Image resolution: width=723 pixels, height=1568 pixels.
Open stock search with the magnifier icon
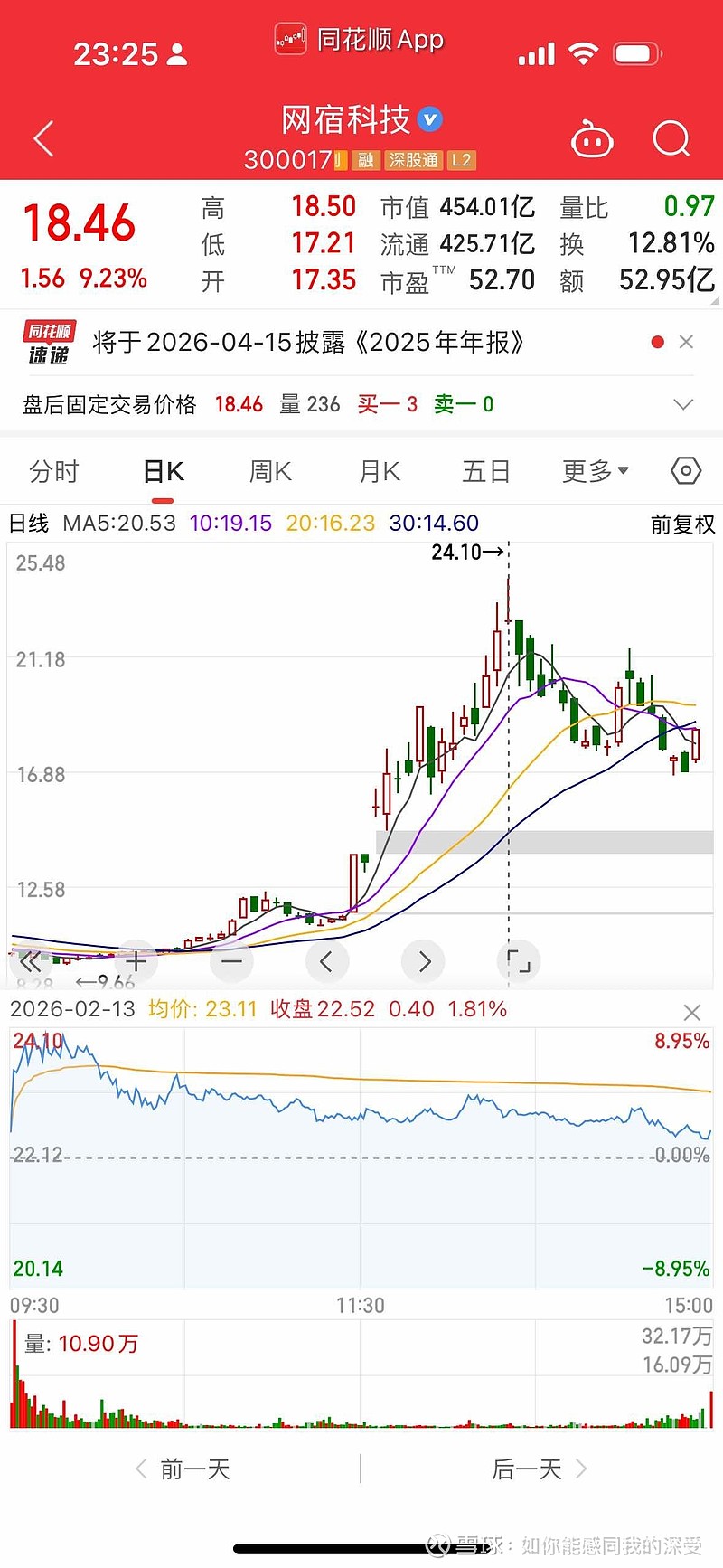[671, 138]
